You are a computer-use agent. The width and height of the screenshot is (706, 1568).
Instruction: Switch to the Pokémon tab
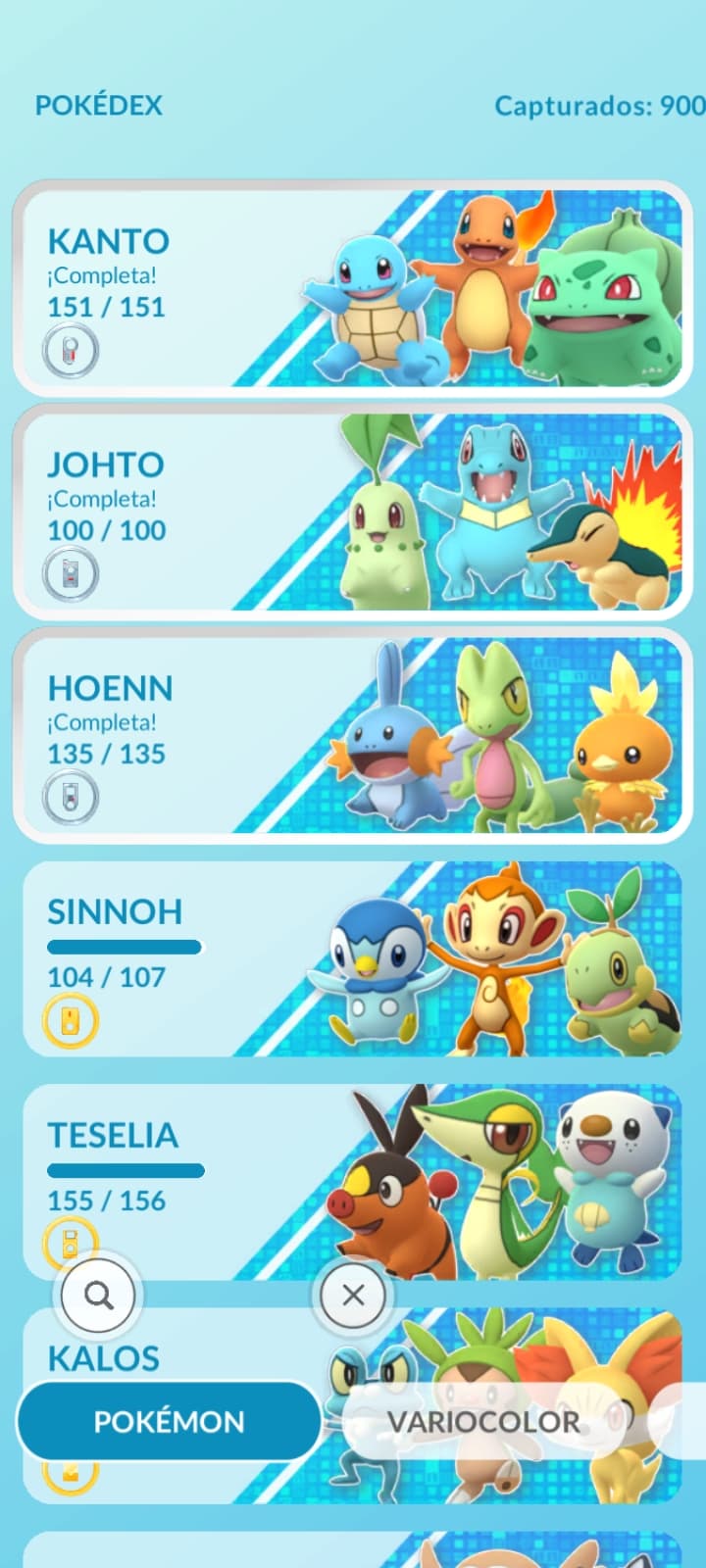tap(169, 1421)
